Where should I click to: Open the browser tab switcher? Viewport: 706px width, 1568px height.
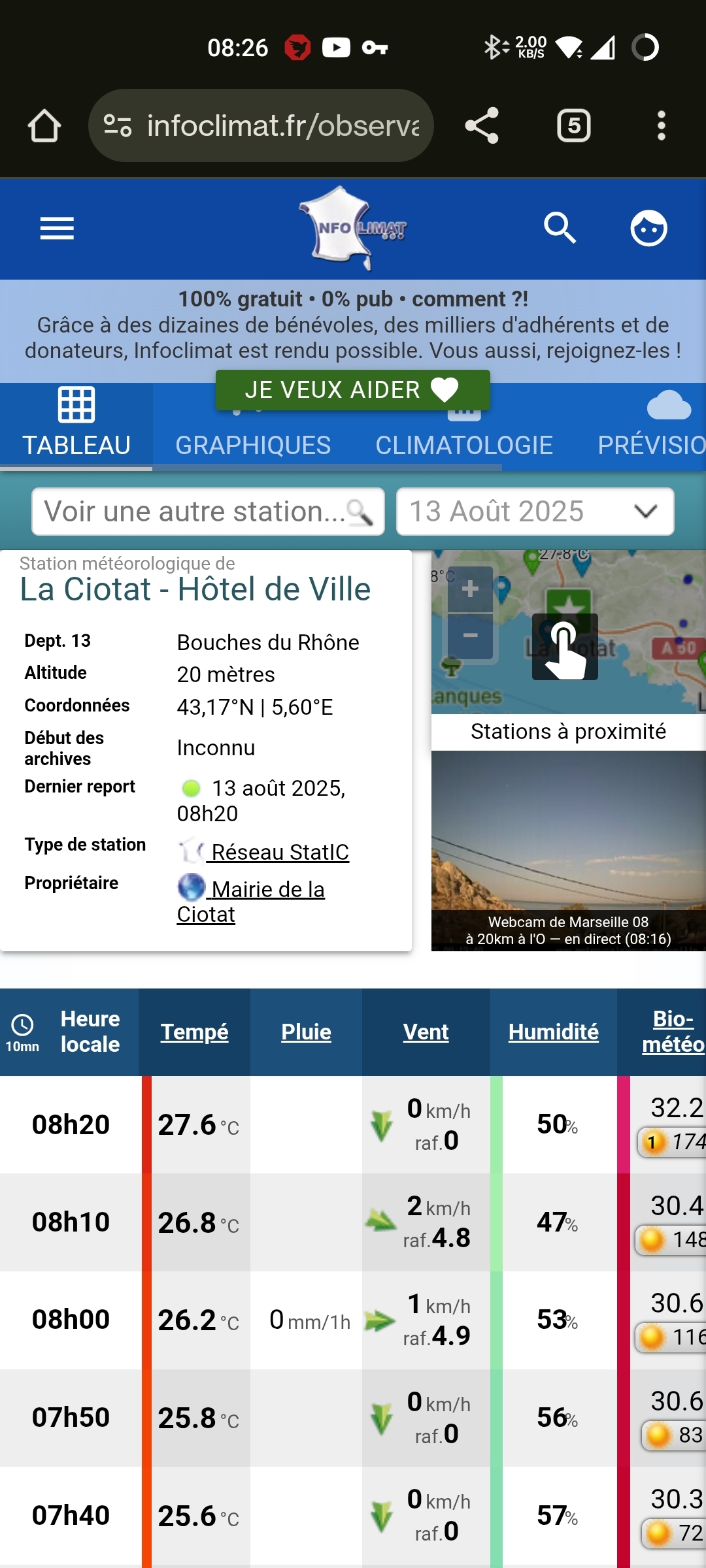[x=573, y=125]
